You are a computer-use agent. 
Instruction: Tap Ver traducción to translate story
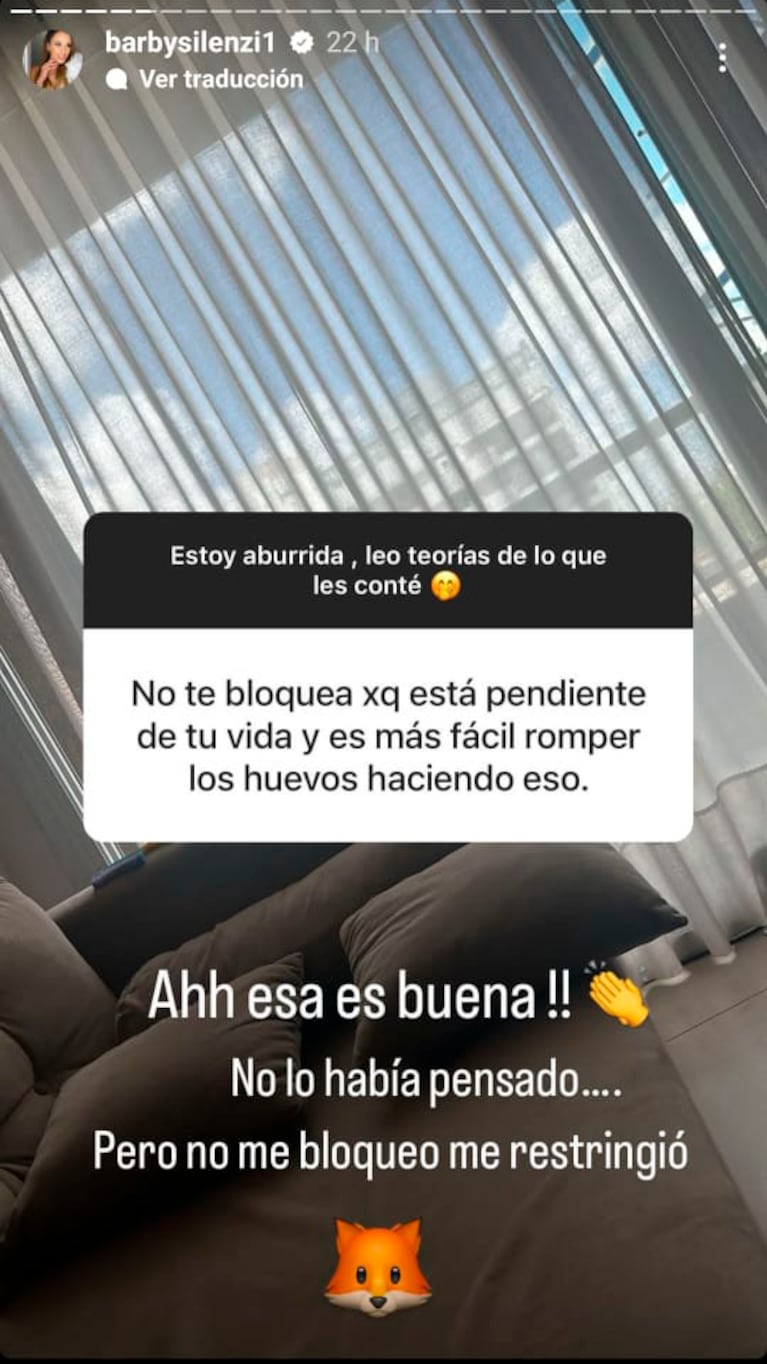(x=220, y=79)
